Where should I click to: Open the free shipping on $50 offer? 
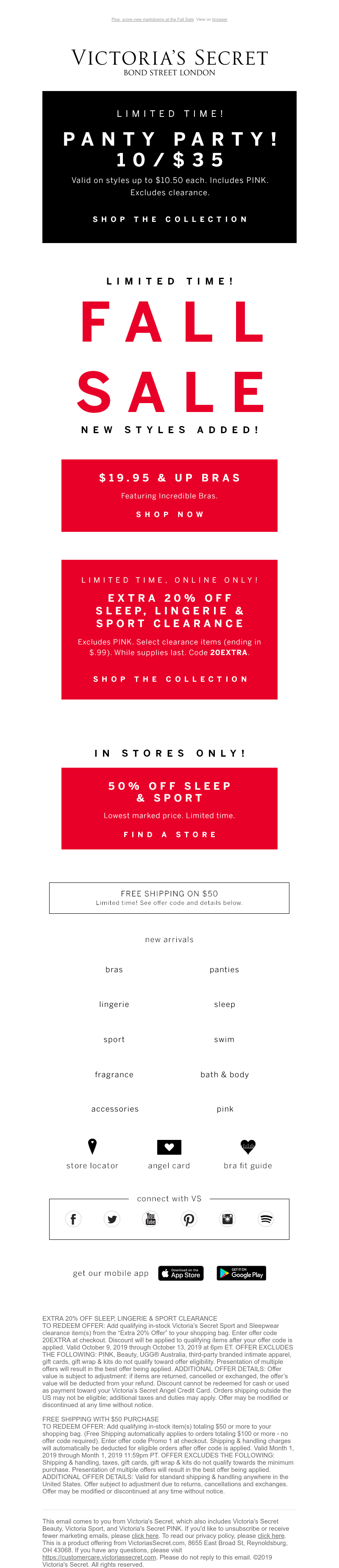click(x=169, y=897)
